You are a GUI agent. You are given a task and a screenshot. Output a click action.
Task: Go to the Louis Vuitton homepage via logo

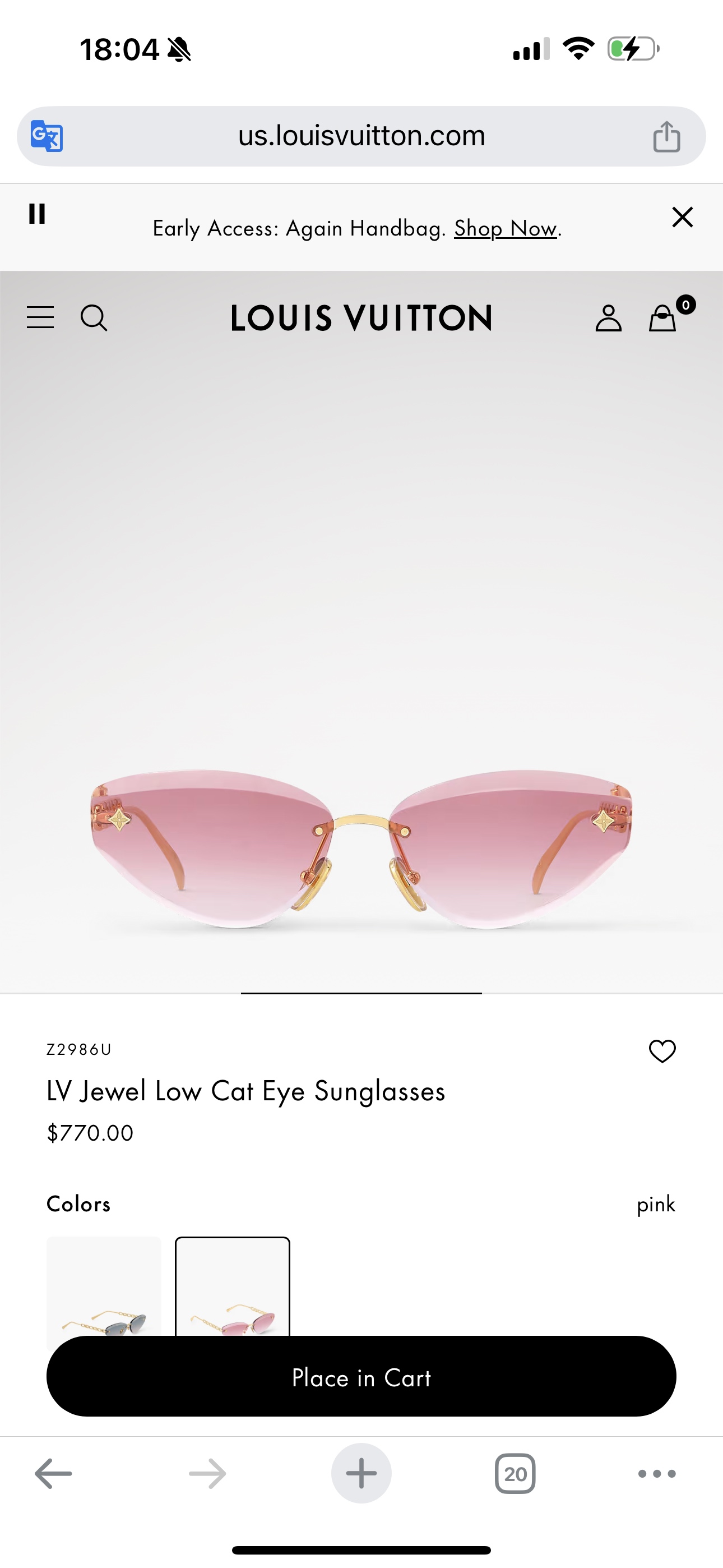(x=361, y=318)
